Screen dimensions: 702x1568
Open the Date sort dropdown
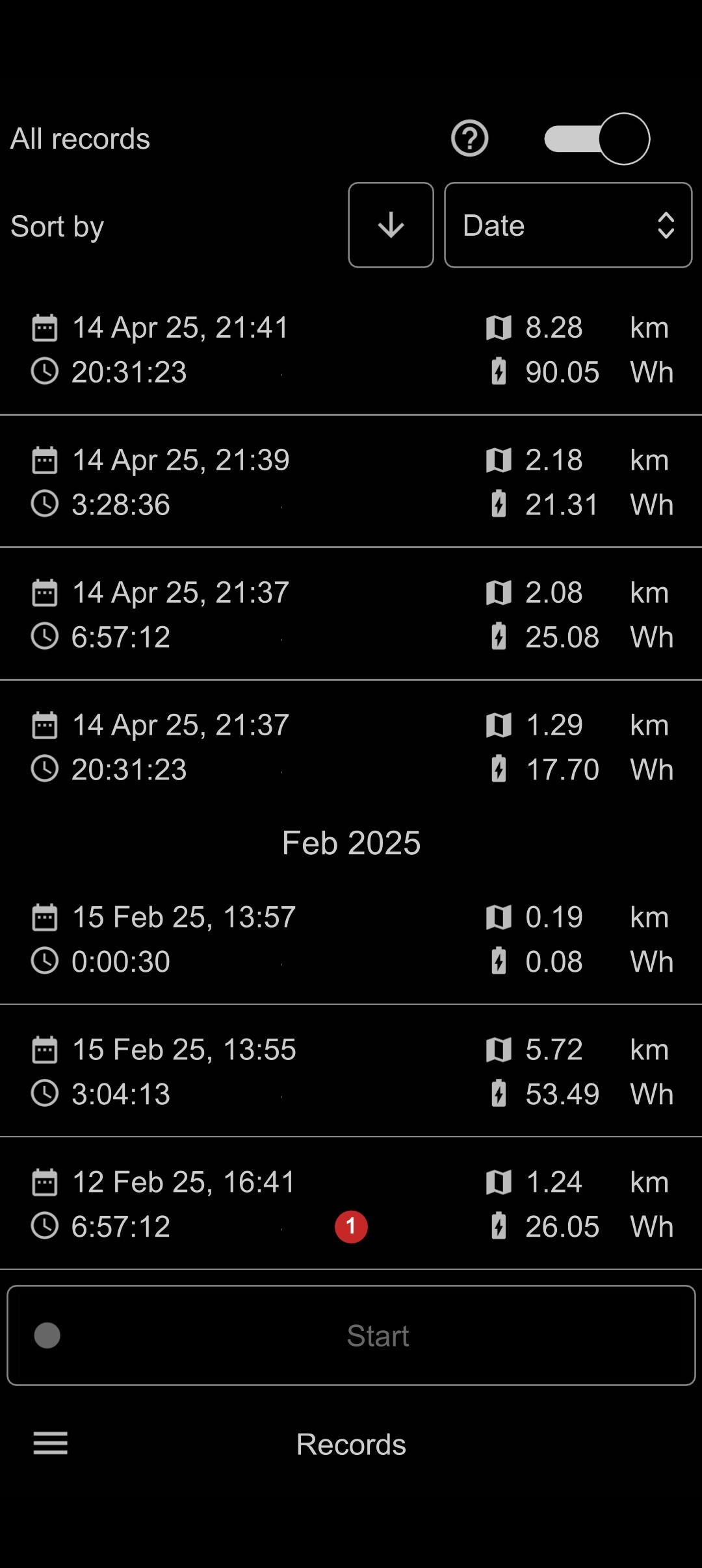(x=568, y=225)
